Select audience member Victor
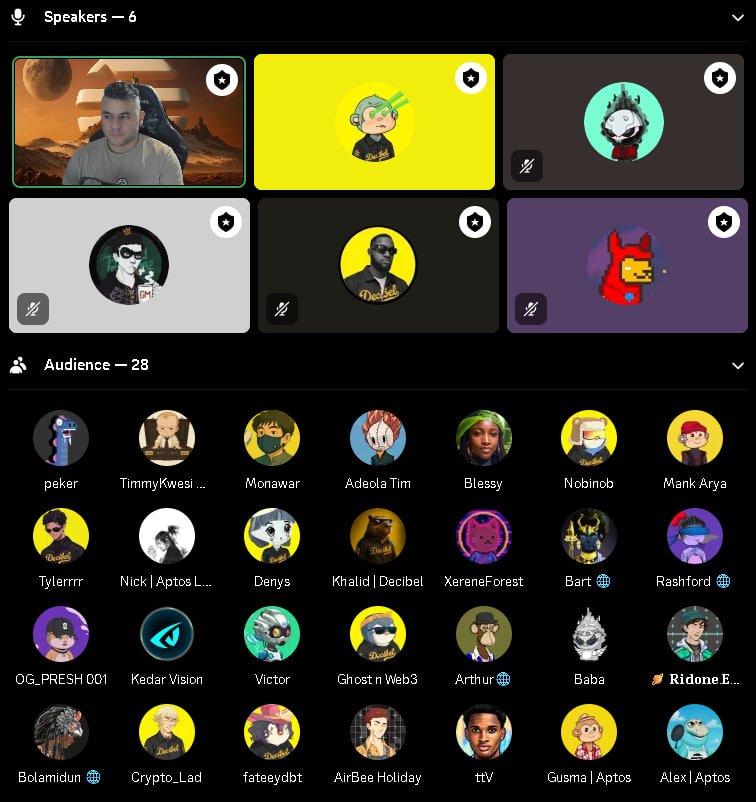 pos(272,635)
